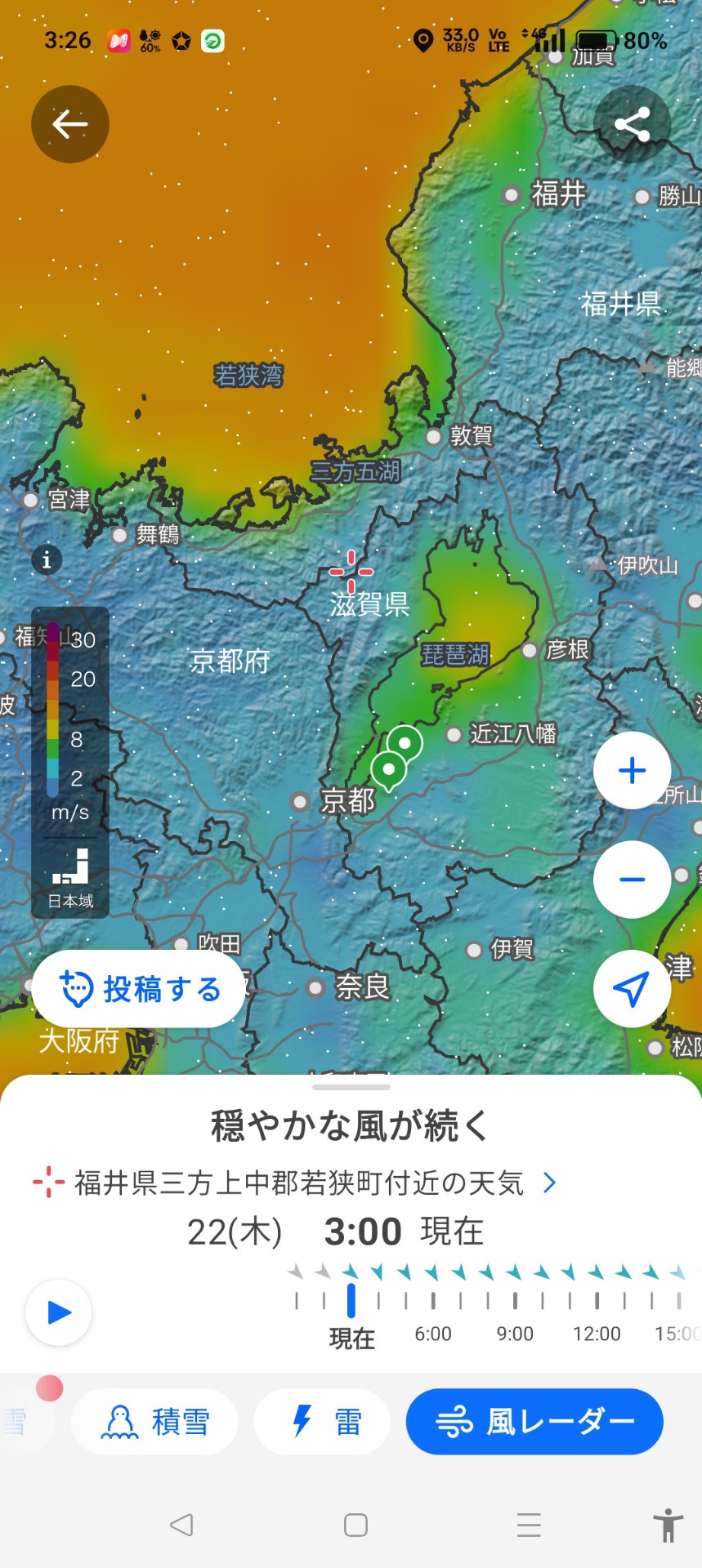
Task: Jump timeline to 12:00
Action: coord(597,1300)
